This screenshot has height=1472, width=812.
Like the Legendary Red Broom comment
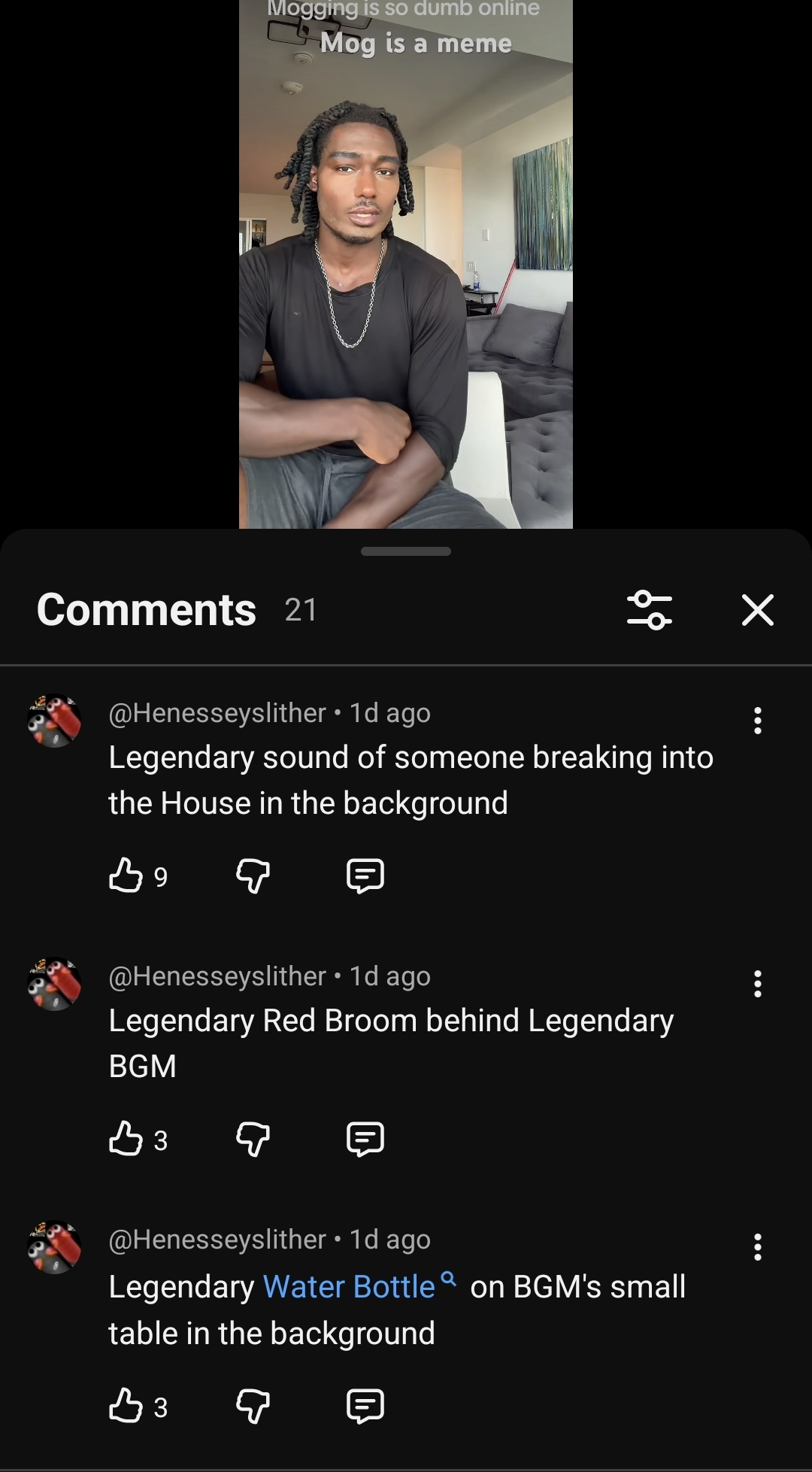click(x=126, y=1139)
